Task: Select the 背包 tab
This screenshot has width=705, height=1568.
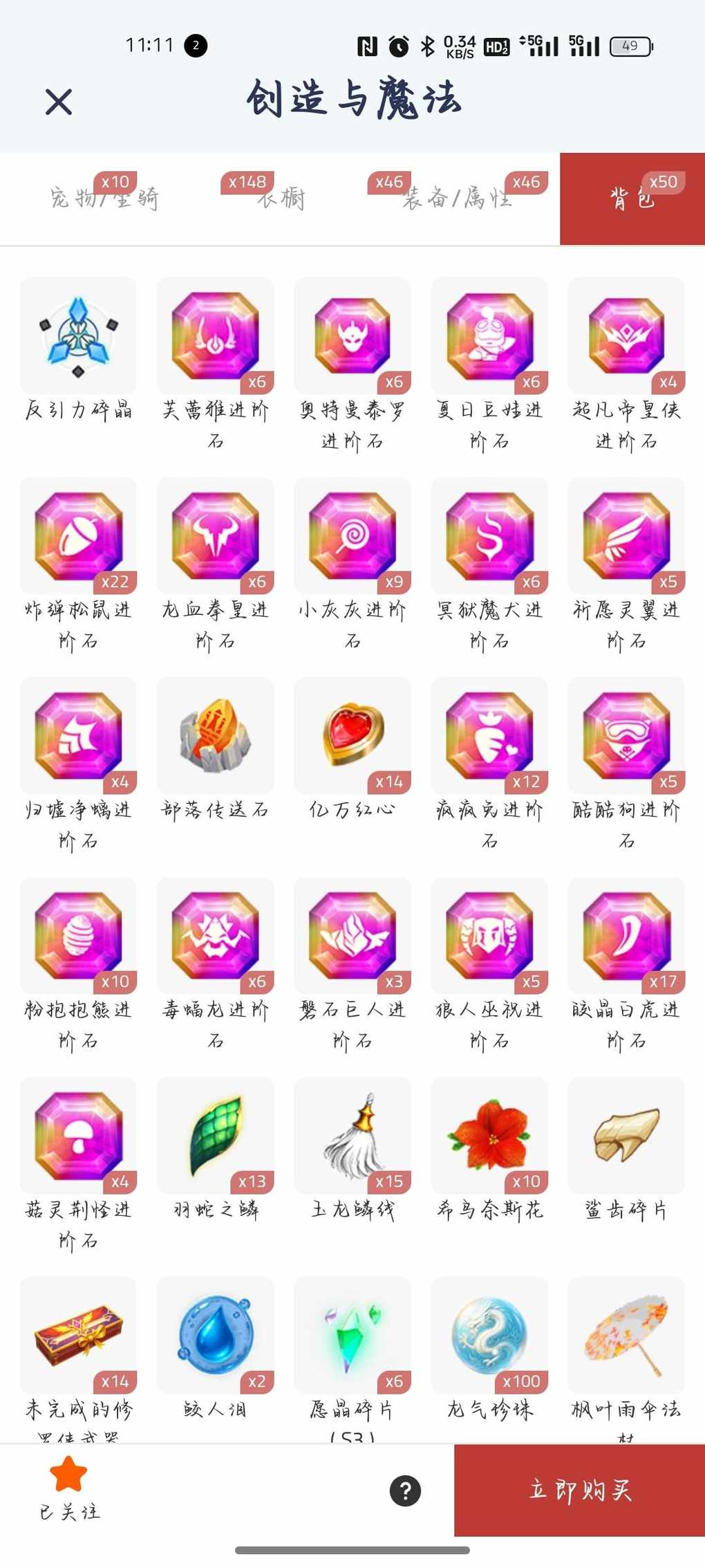Action: 632,199
